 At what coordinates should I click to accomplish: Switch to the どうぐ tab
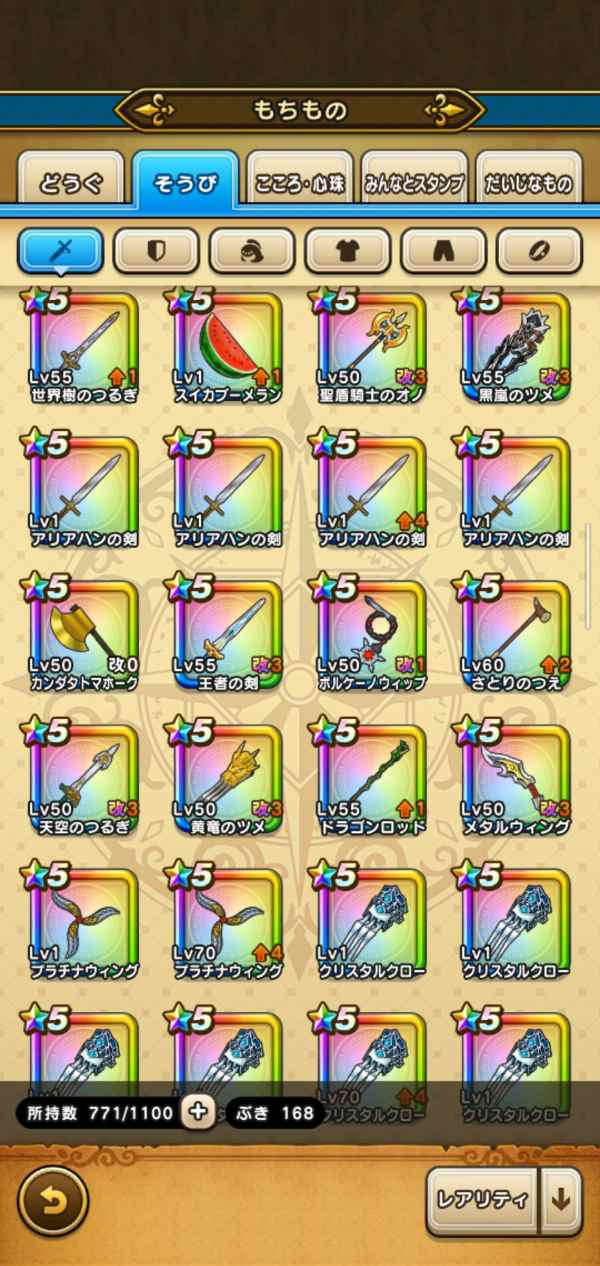(x=71, y=182)
